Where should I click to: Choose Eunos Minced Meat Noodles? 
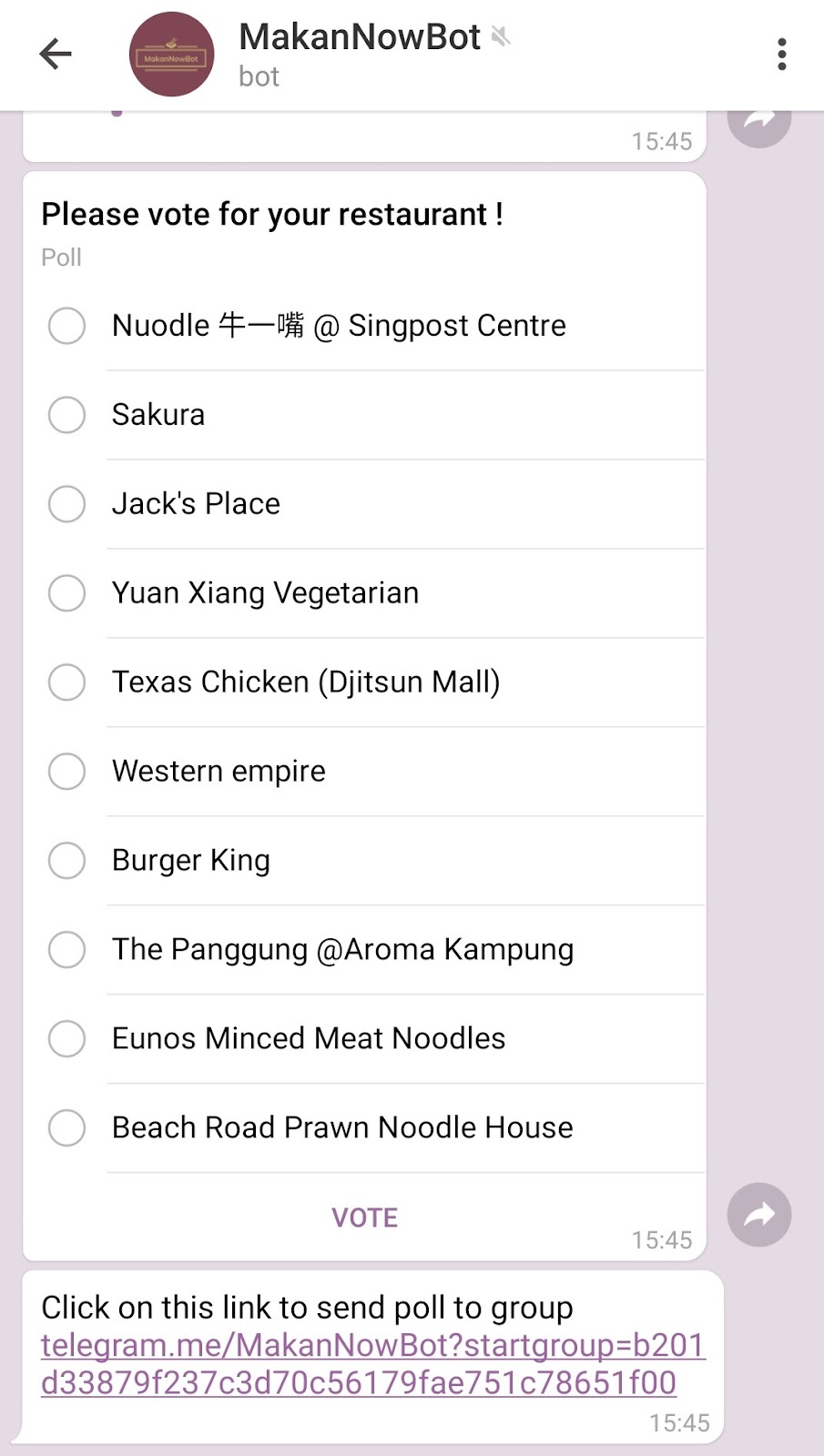[x=66, y=1039]
